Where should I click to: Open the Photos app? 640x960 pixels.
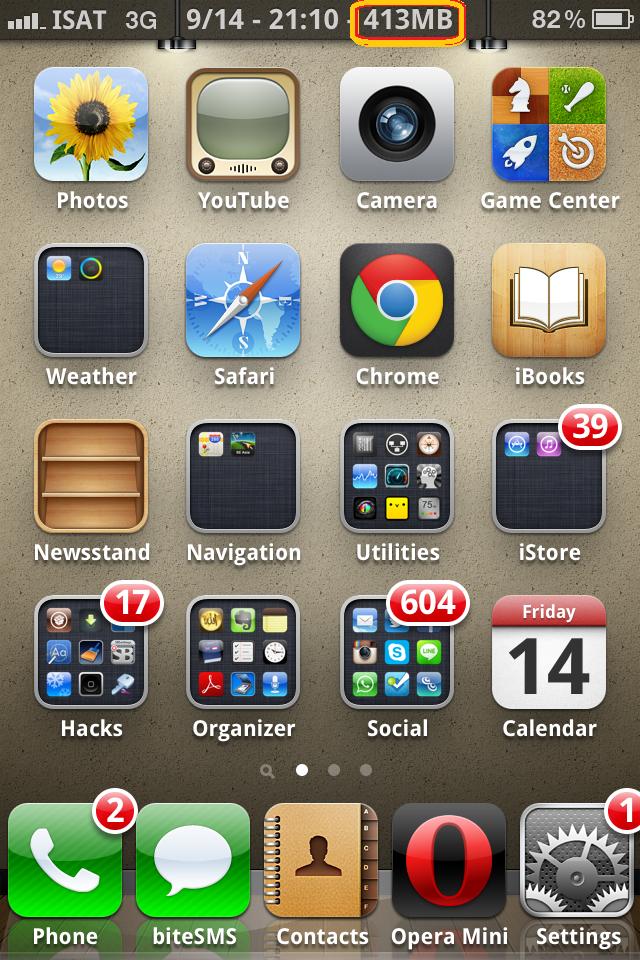[91, 124]
